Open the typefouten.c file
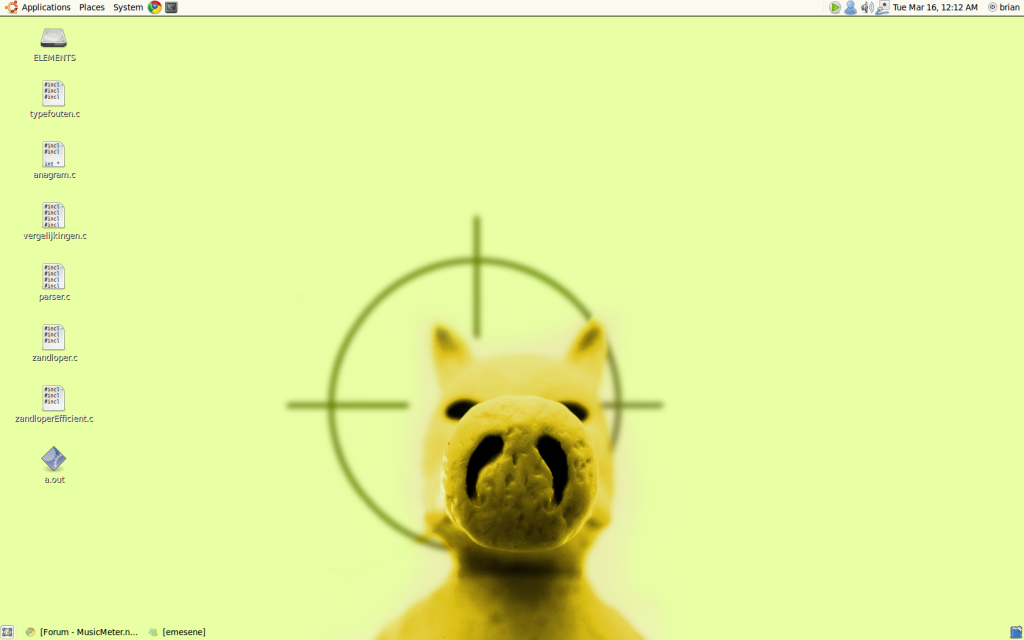Viewport: 1024px width, 640px height. 54,94
